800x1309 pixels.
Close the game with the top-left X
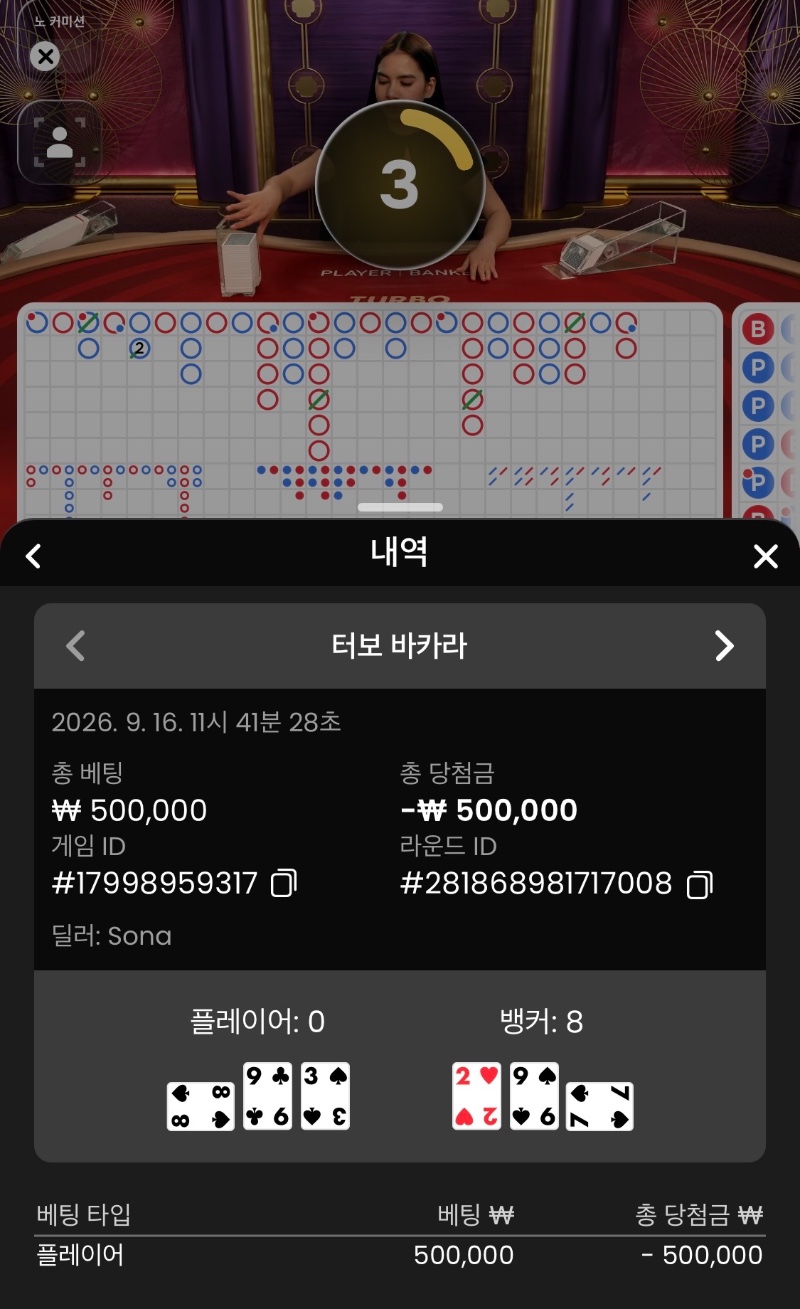45,56
